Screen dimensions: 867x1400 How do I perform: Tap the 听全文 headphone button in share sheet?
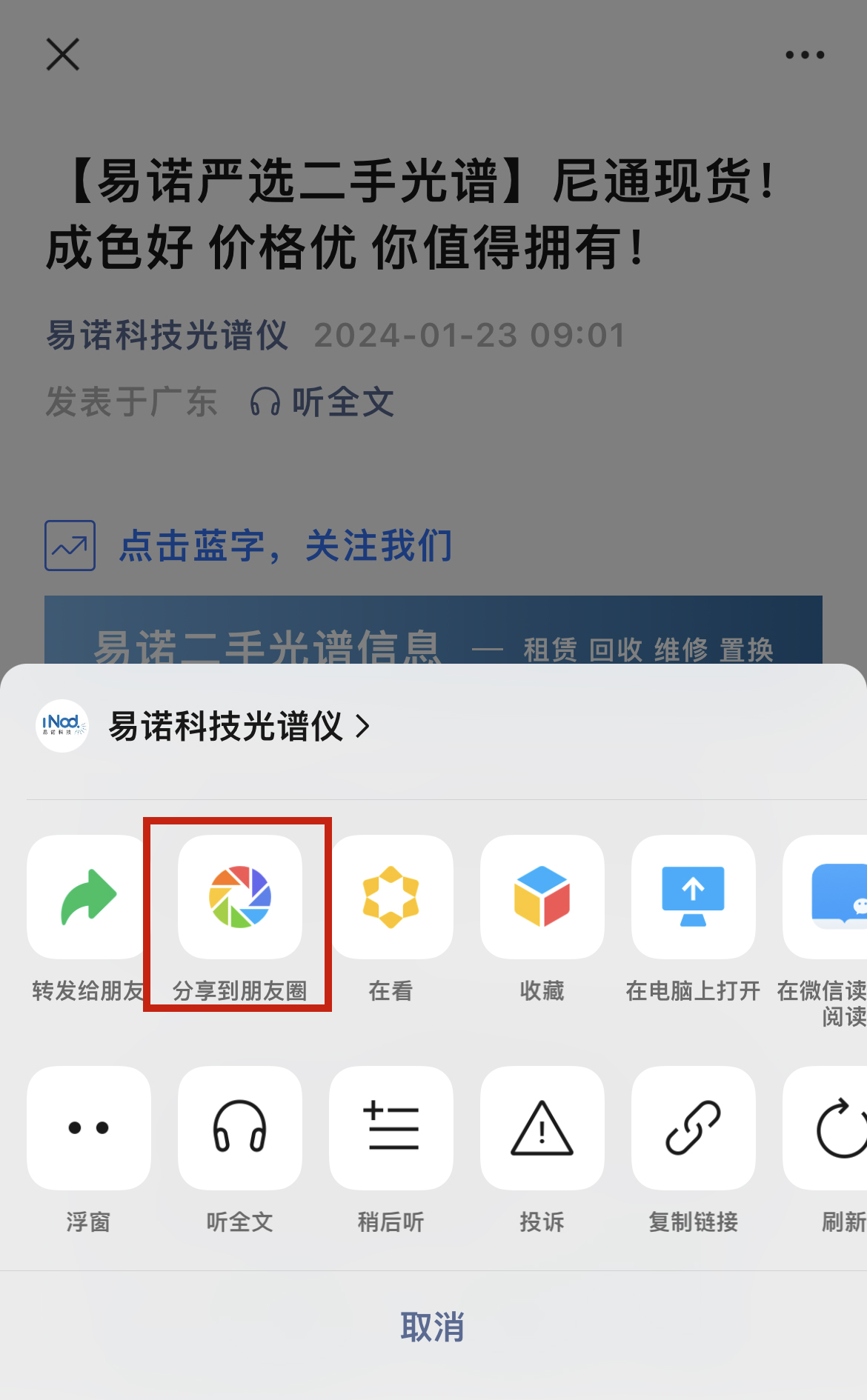point(239,1128)
